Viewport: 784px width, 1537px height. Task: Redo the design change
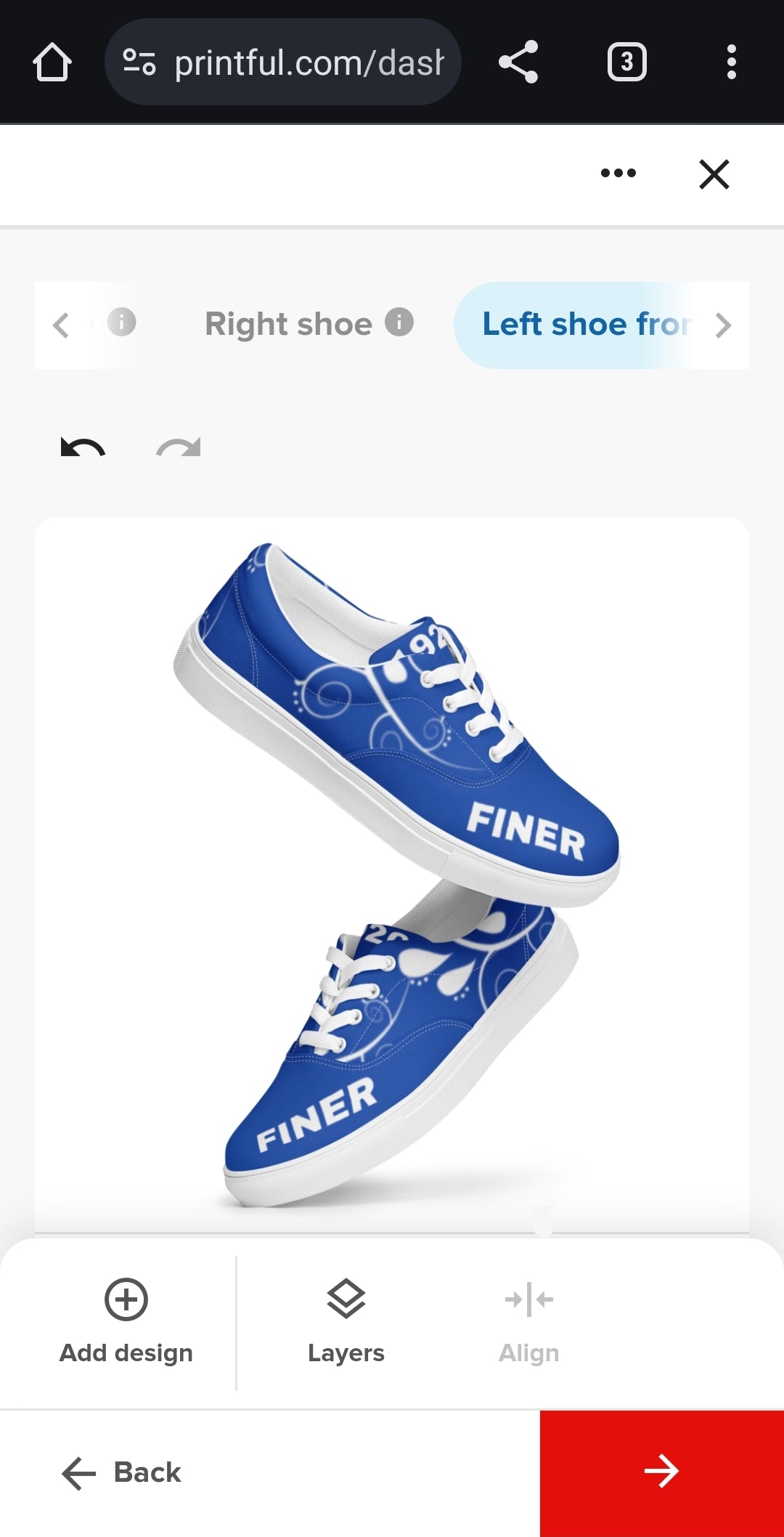179,447
